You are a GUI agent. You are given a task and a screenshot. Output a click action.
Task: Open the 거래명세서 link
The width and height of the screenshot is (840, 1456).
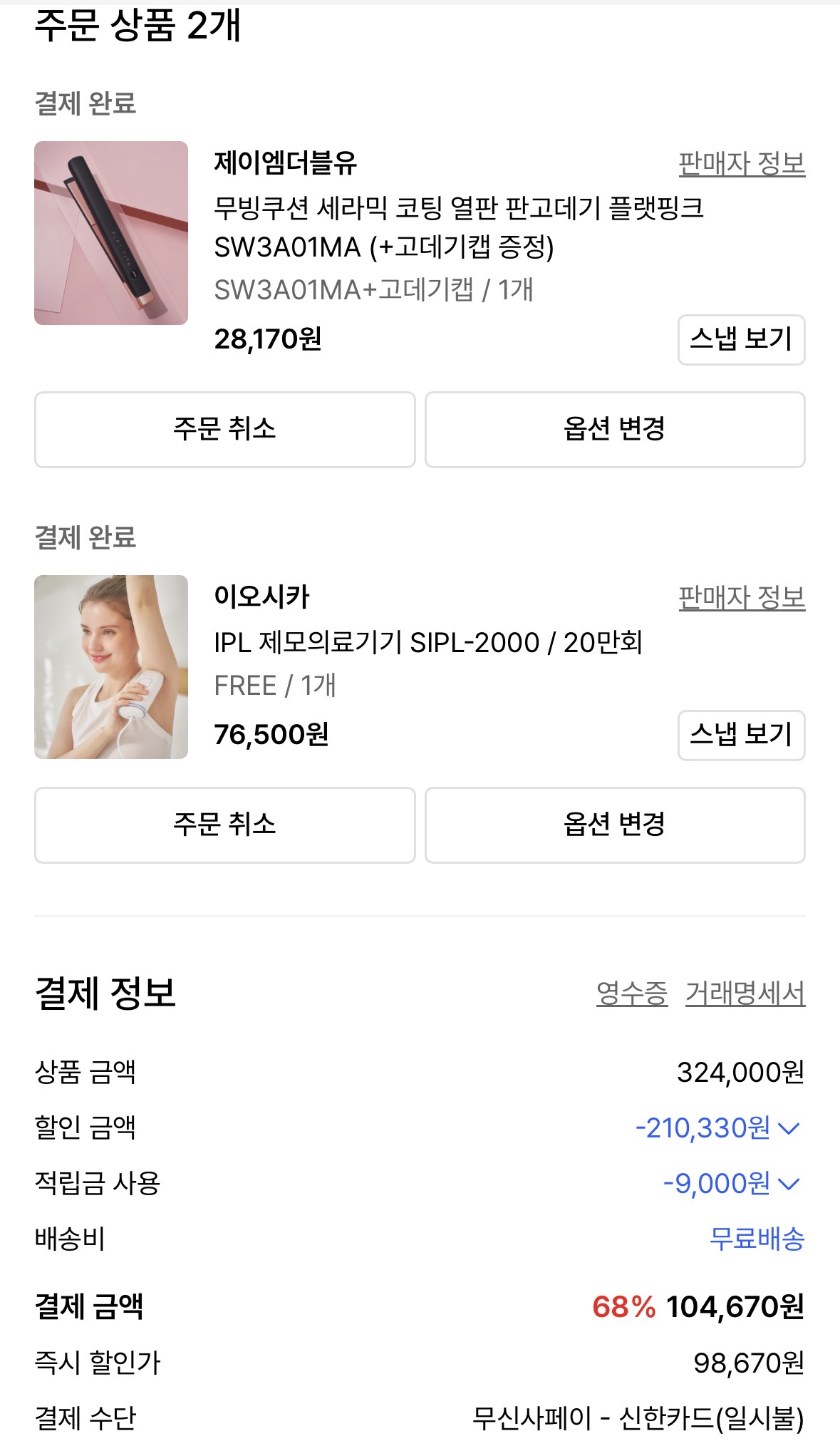[745, 993]
